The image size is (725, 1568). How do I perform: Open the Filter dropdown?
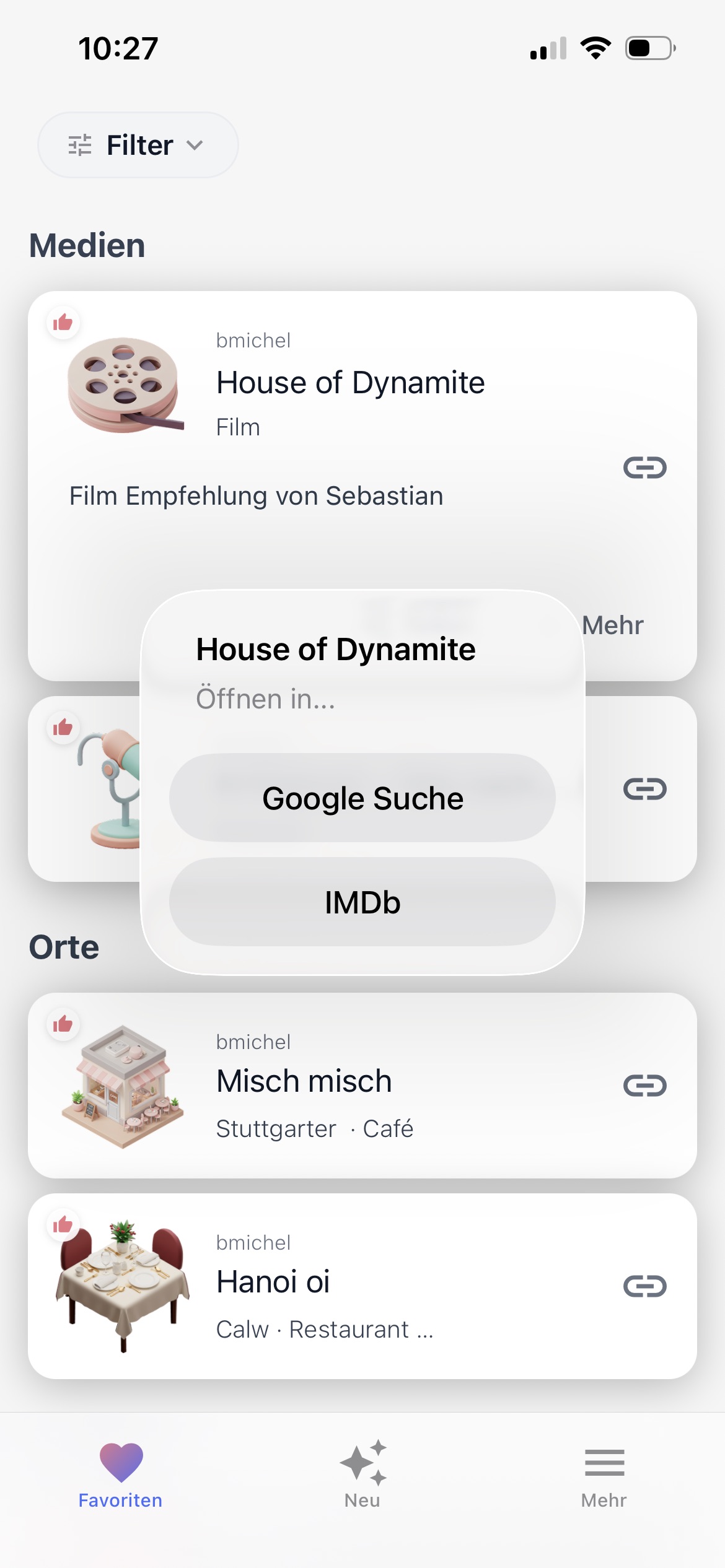(x=137, y=145)
